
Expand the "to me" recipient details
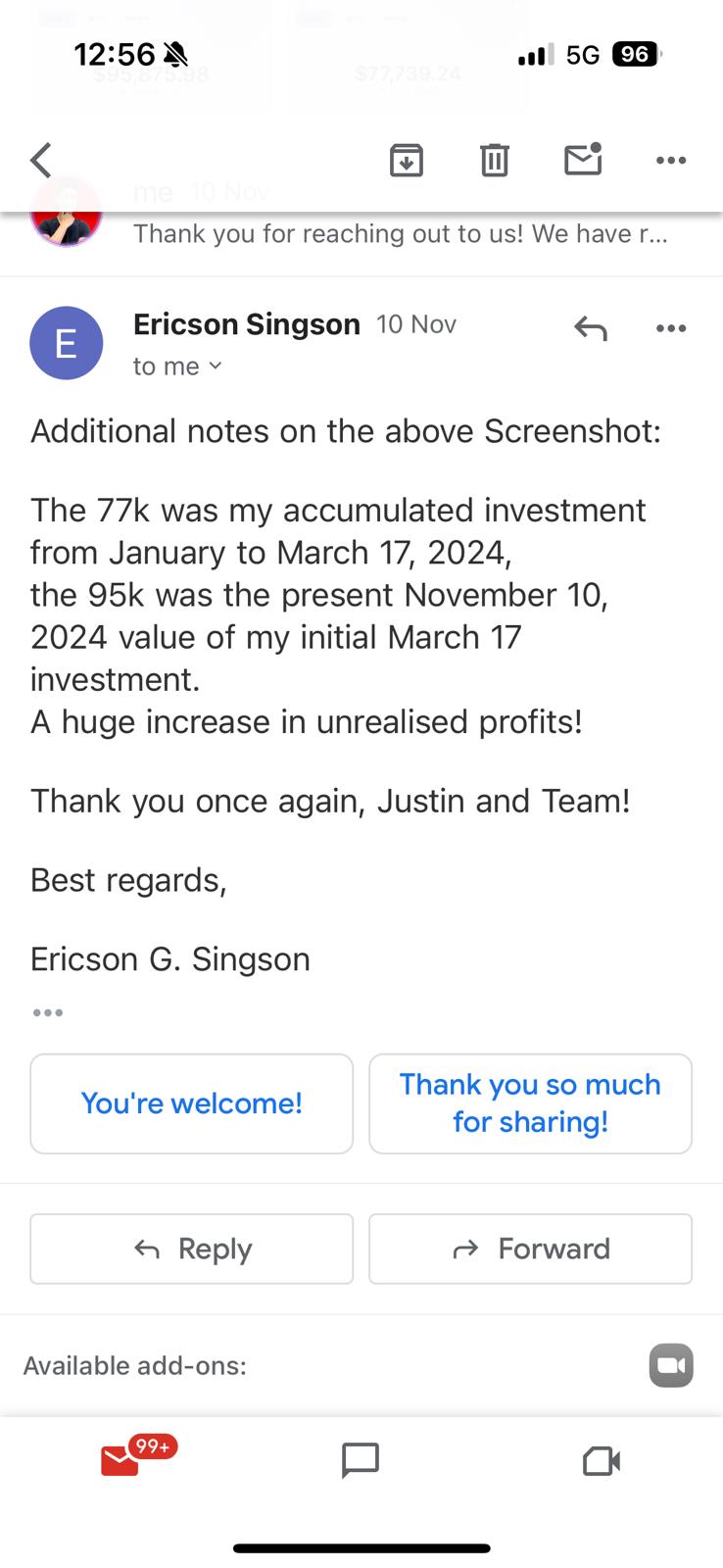pos(178,367)
